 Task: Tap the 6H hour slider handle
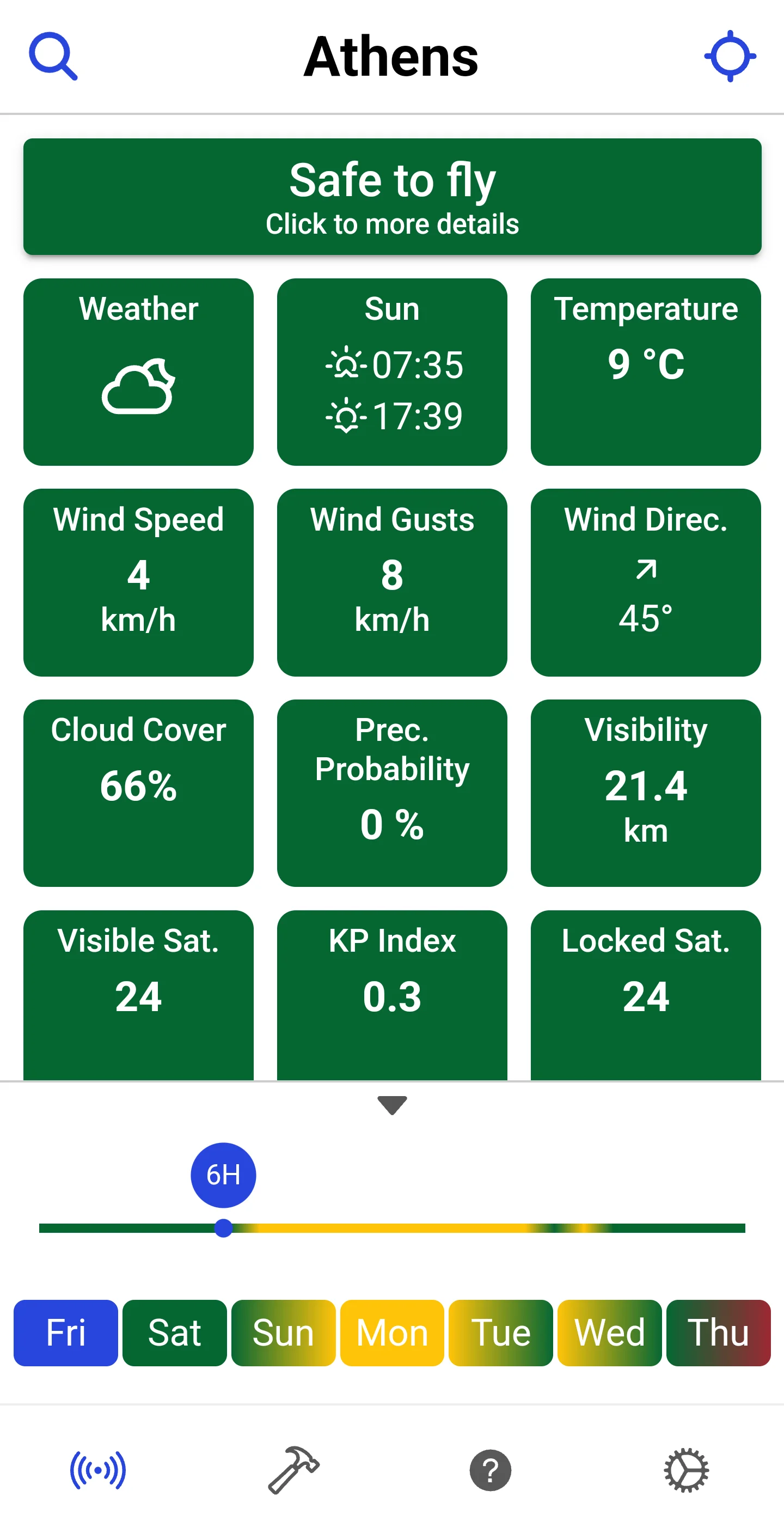coord(224,1228)
